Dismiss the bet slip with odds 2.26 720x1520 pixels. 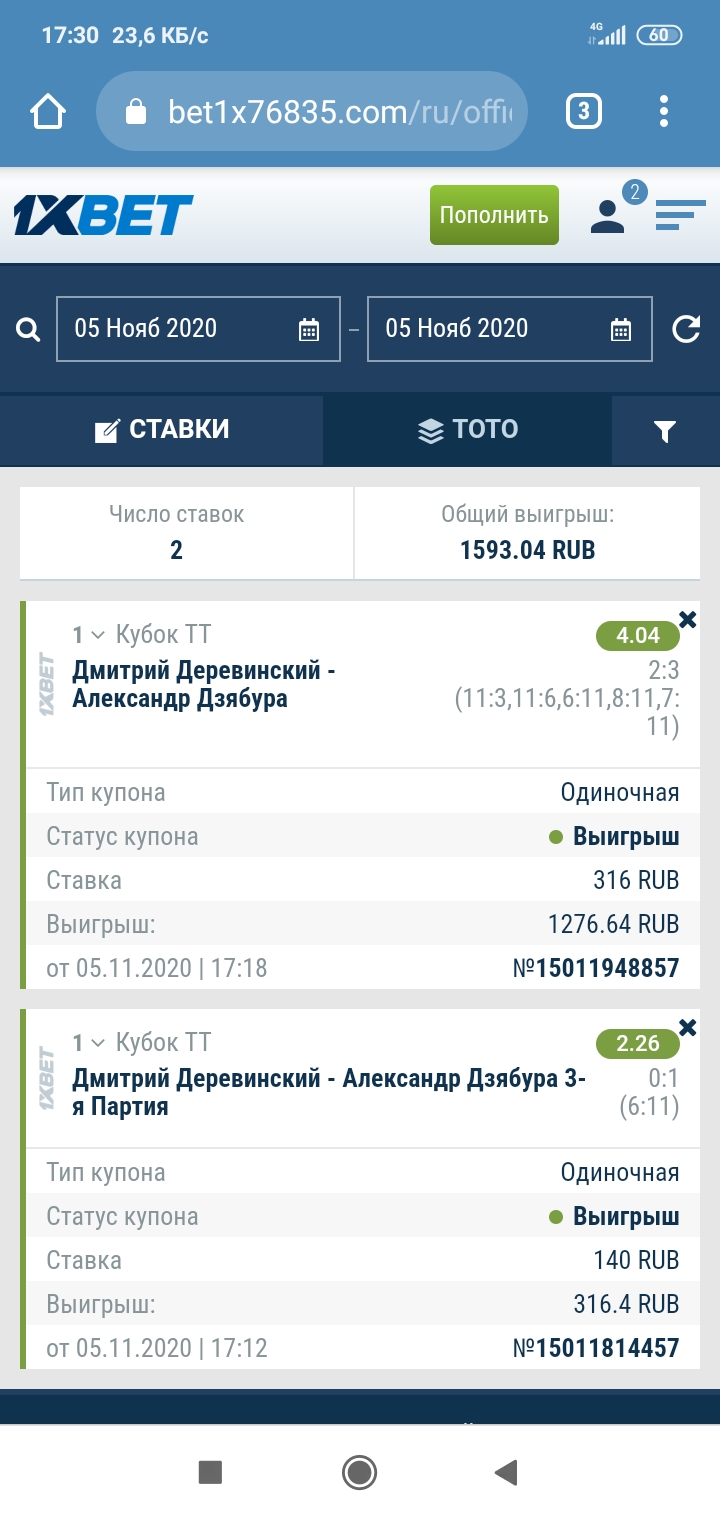coord(688,1027)
